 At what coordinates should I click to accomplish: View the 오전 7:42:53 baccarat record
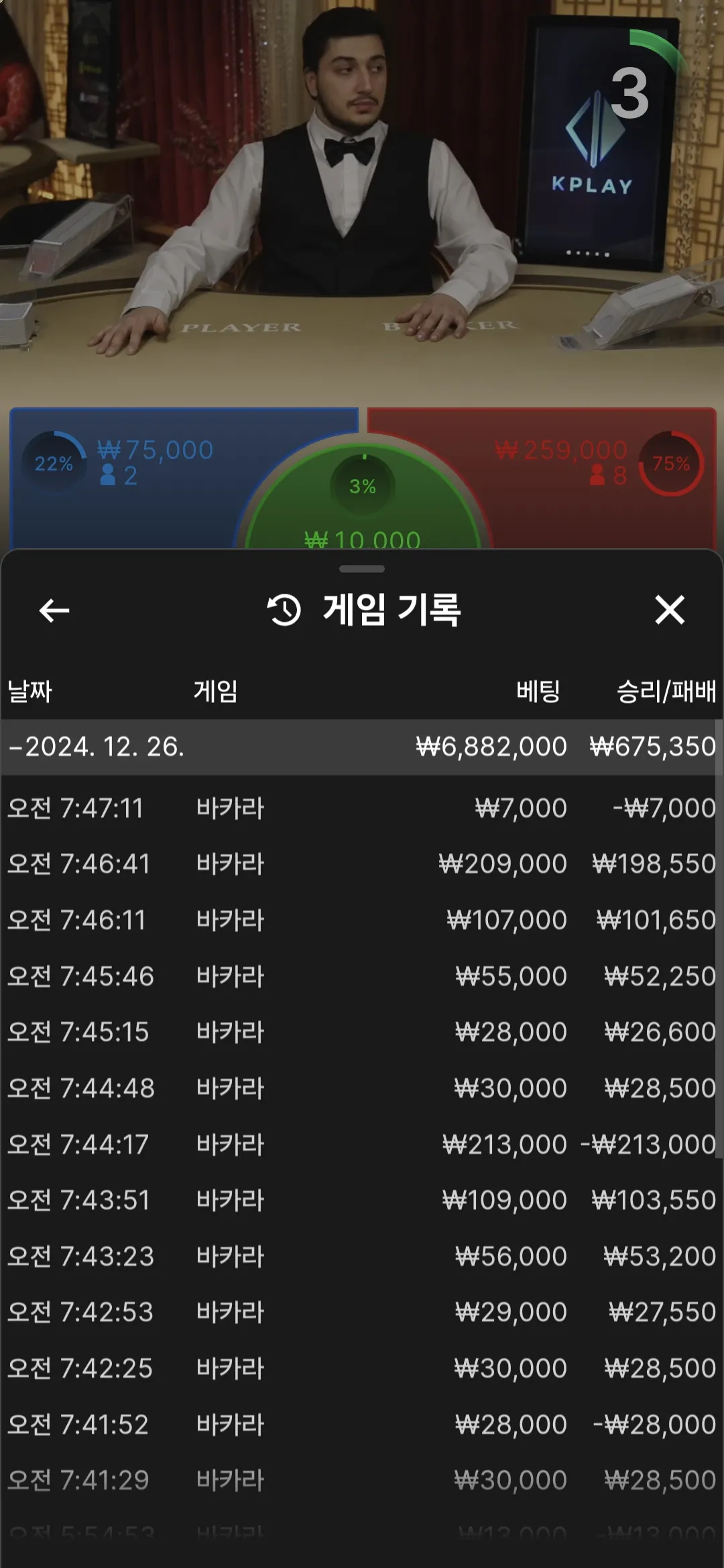(362, 1312)
